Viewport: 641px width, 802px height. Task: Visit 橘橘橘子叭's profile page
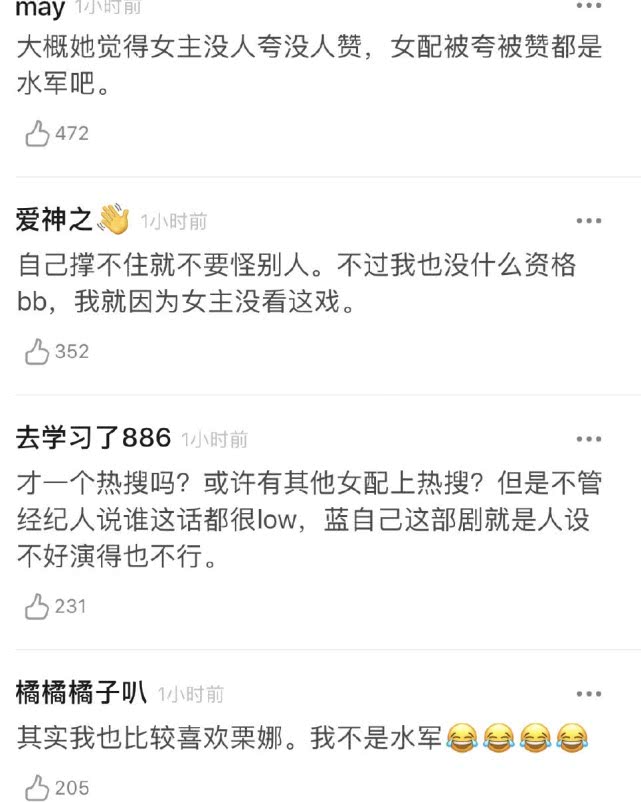[82, 692]
